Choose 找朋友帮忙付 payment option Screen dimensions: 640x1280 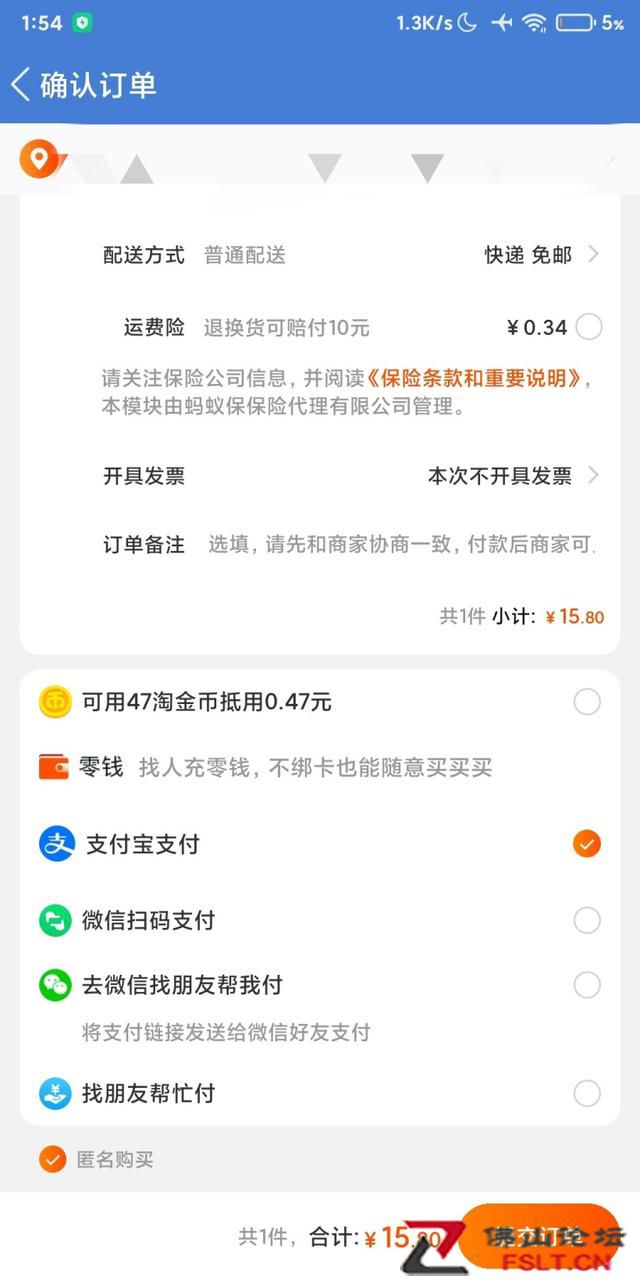[587, 1093]
